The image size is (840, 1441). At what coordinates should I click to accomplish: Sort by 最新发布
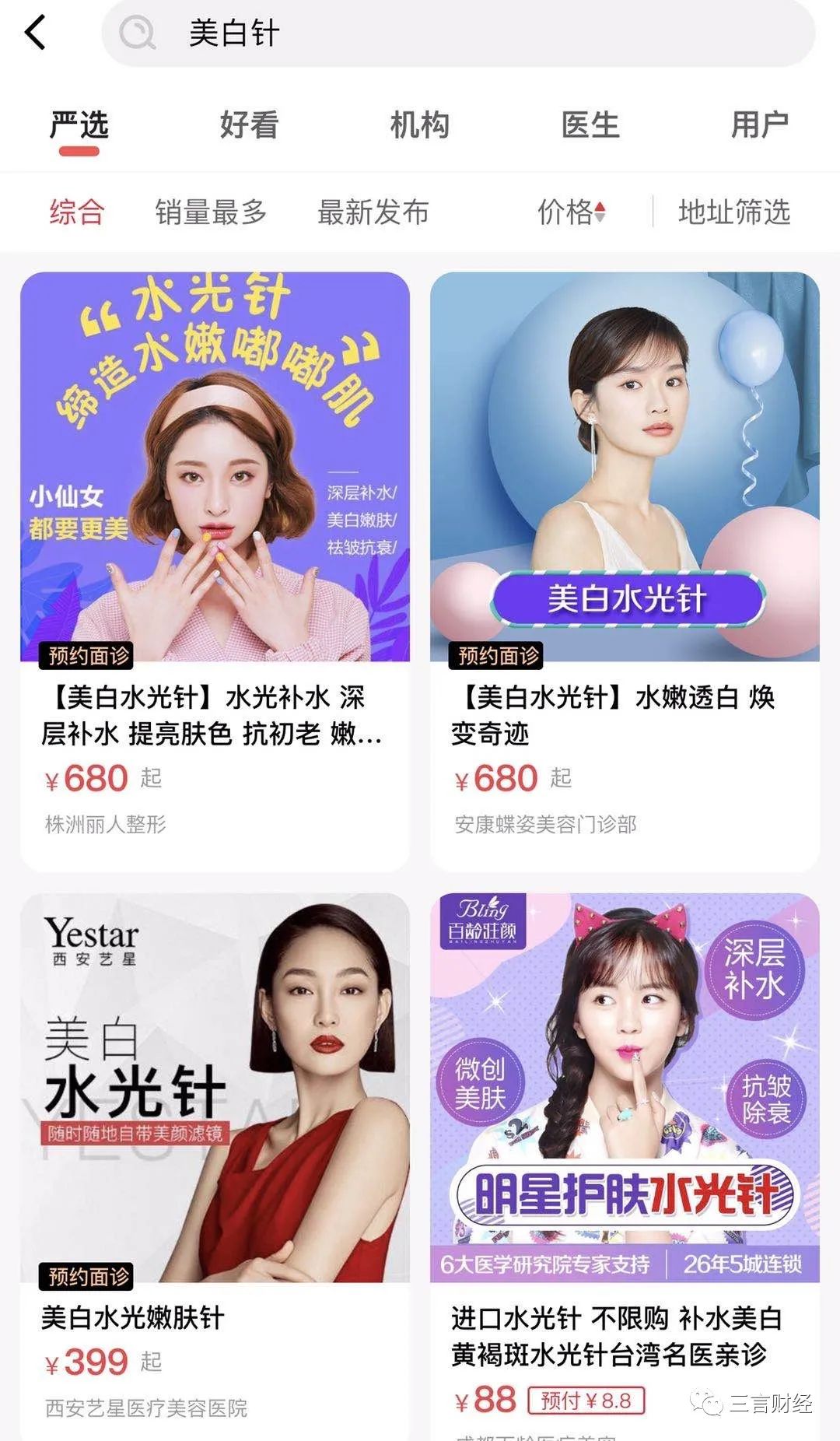pyautogui.click(x=373, y=212)
